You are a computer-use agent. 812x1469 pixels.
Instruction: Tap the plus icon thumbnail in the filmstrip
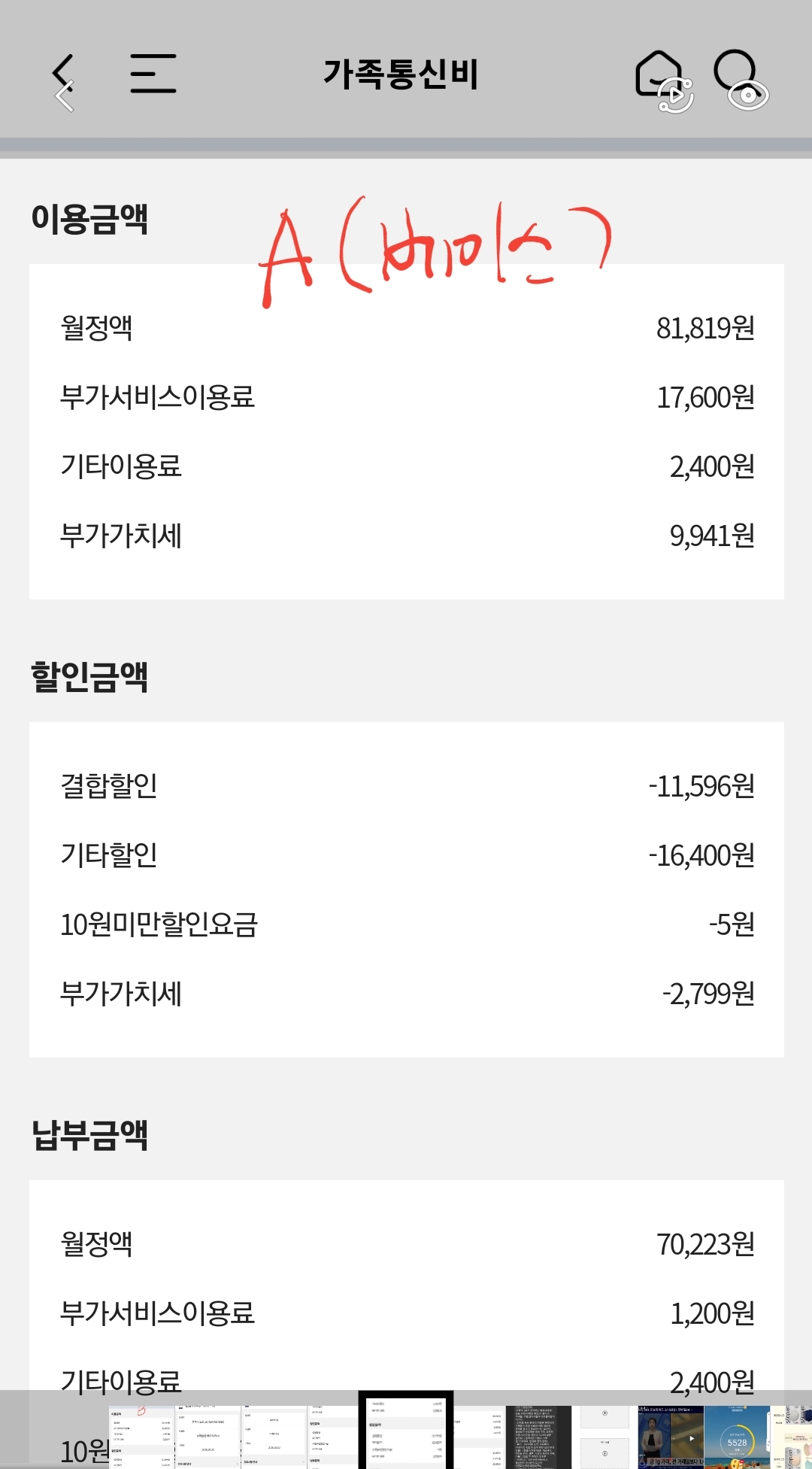point(604,1413)
